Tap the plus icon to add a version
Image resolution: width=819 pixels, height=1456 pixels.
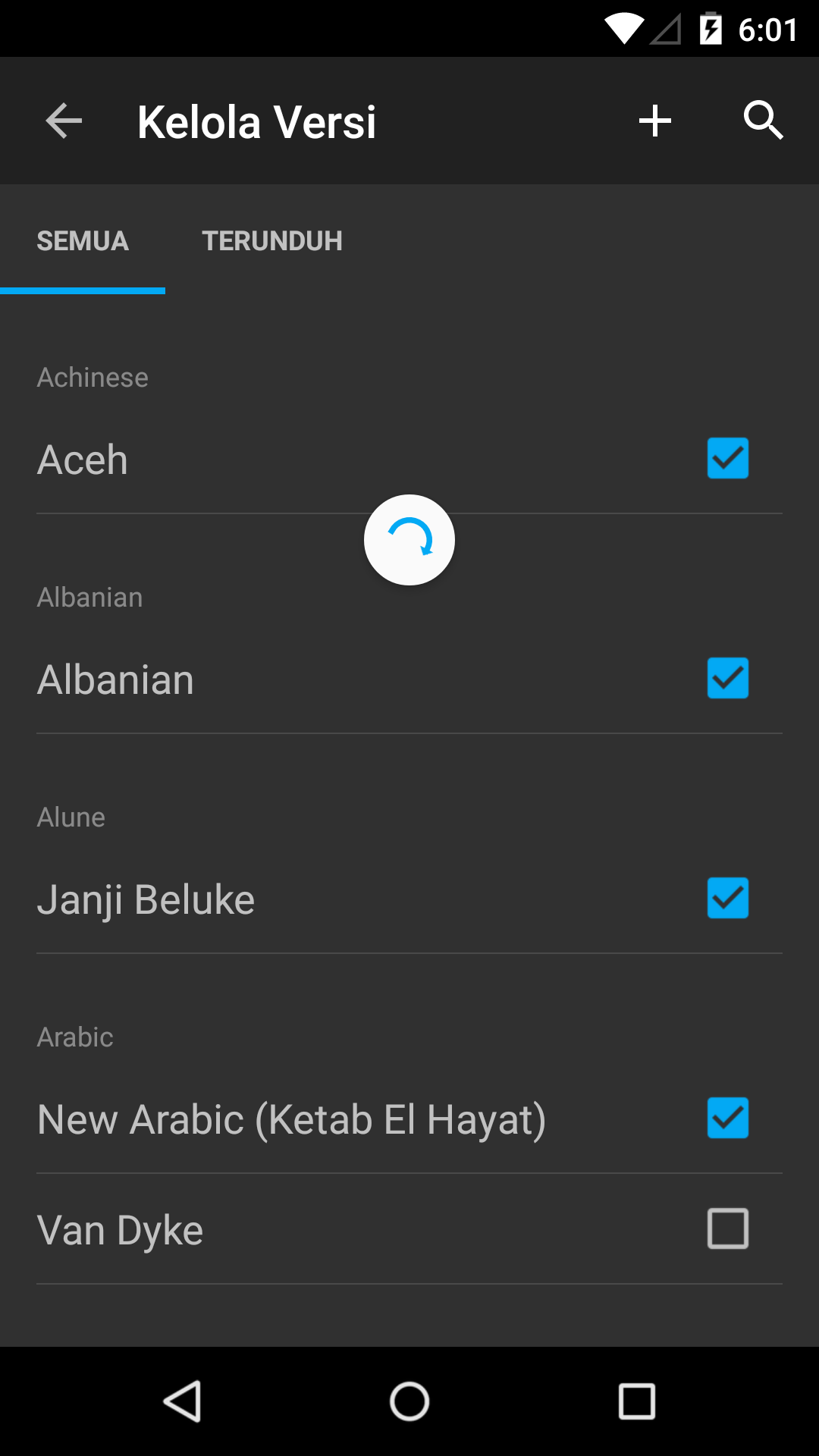point(655,121)
